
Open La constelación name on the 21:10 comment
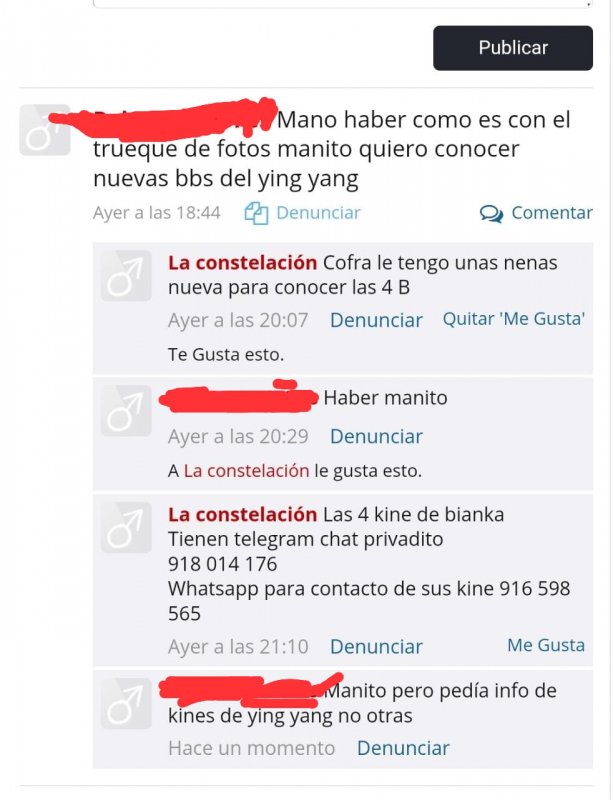pyautogui.click(x=242, y=515)
